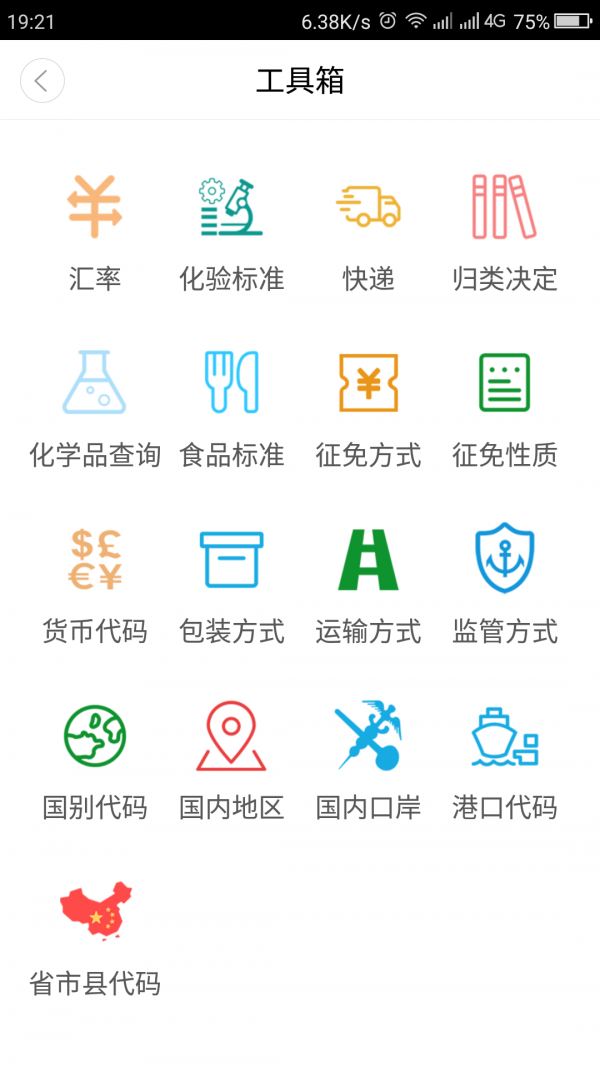Image resolution: width=600 pixels, height=1067 pixels.
Task: Open 港口代码 port codes
Action: pos(505,762)
